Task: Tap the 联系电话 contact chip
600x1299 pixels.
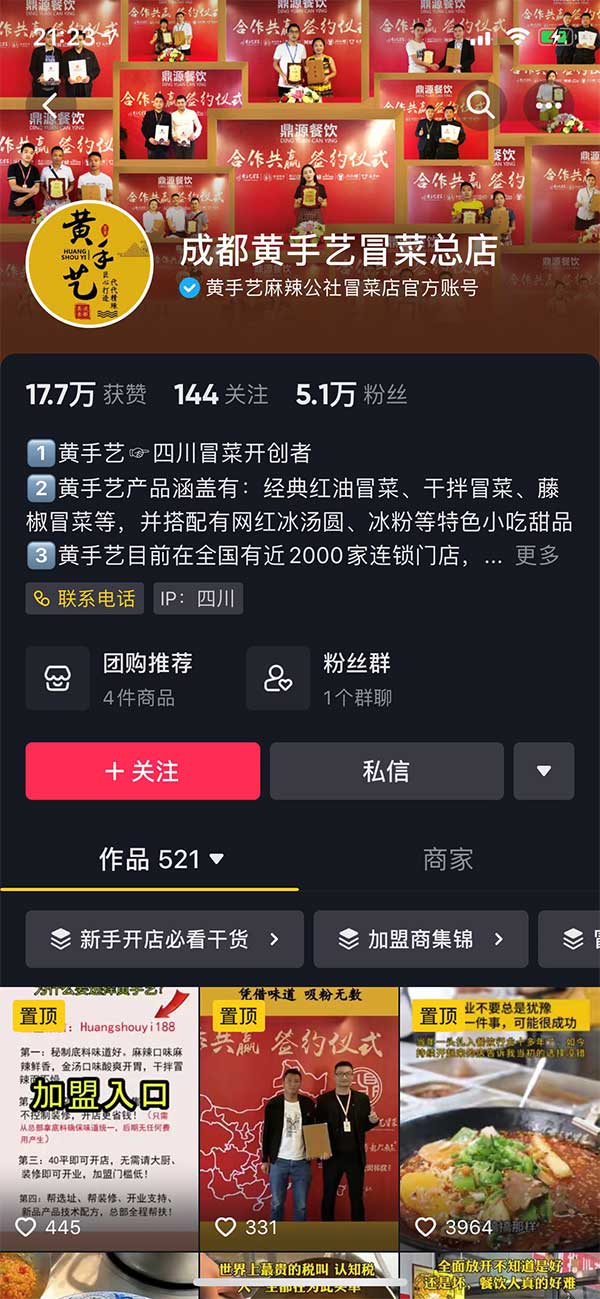Action: (x=85, y=599)
